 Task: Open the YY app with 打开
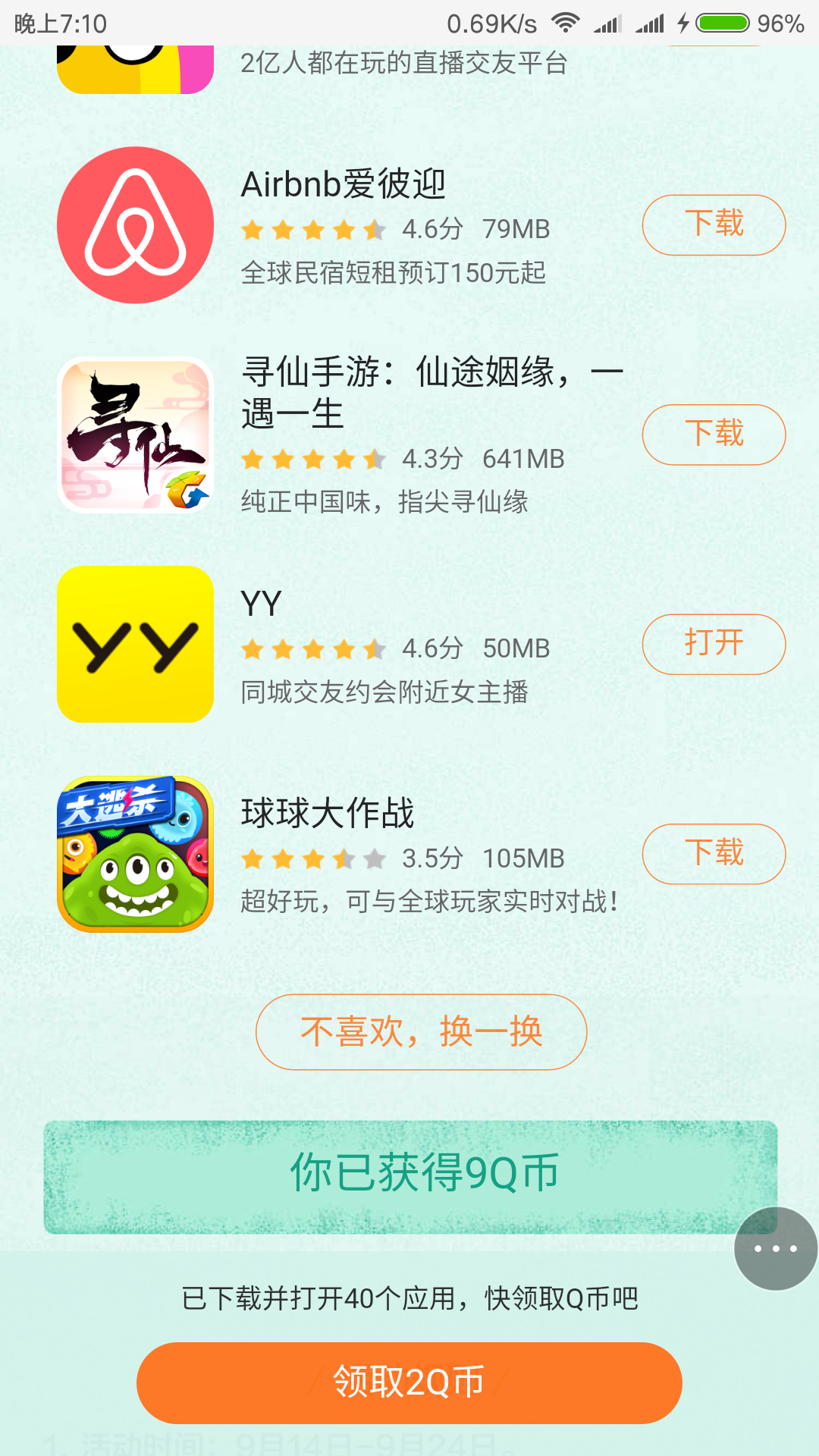(714, 644)
